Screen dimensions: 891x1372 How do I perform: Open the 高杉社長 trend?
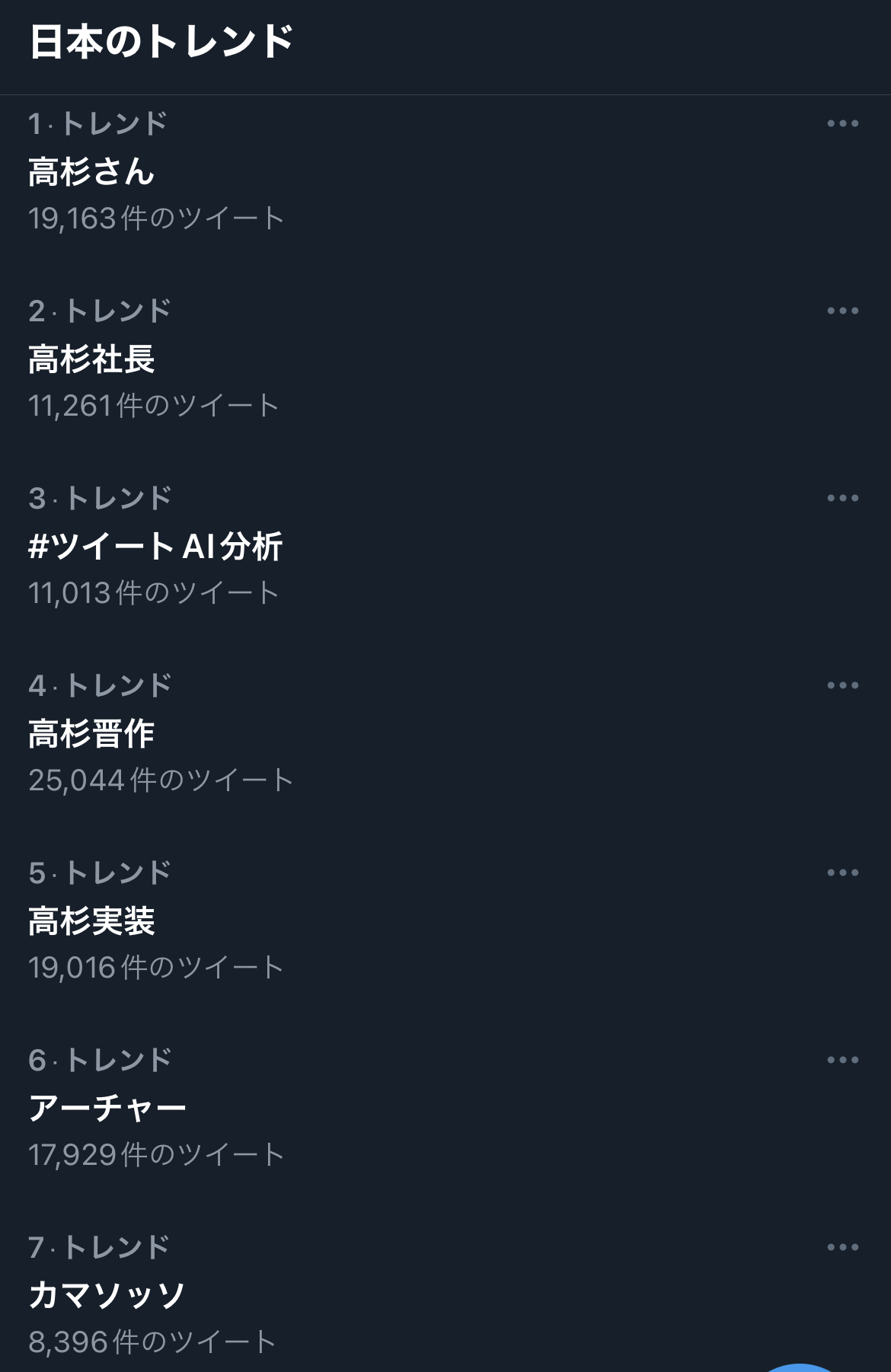(x=91, y=359)
